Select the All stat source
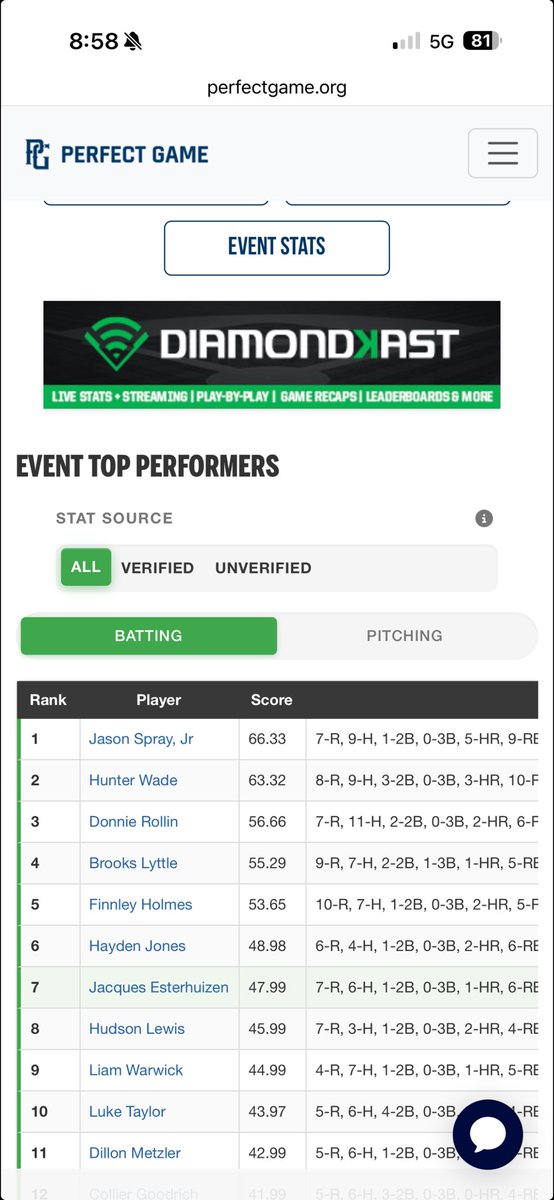The image size is (554, 1200). coord(86,567)
